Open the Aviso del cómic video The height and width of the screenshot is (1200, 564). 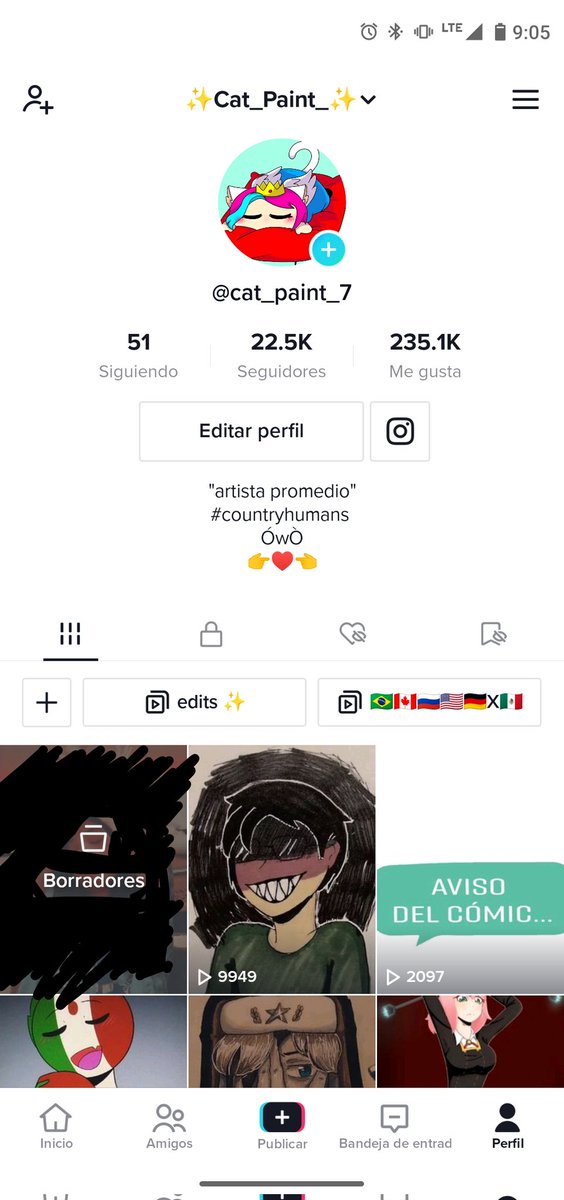point(470,869)
